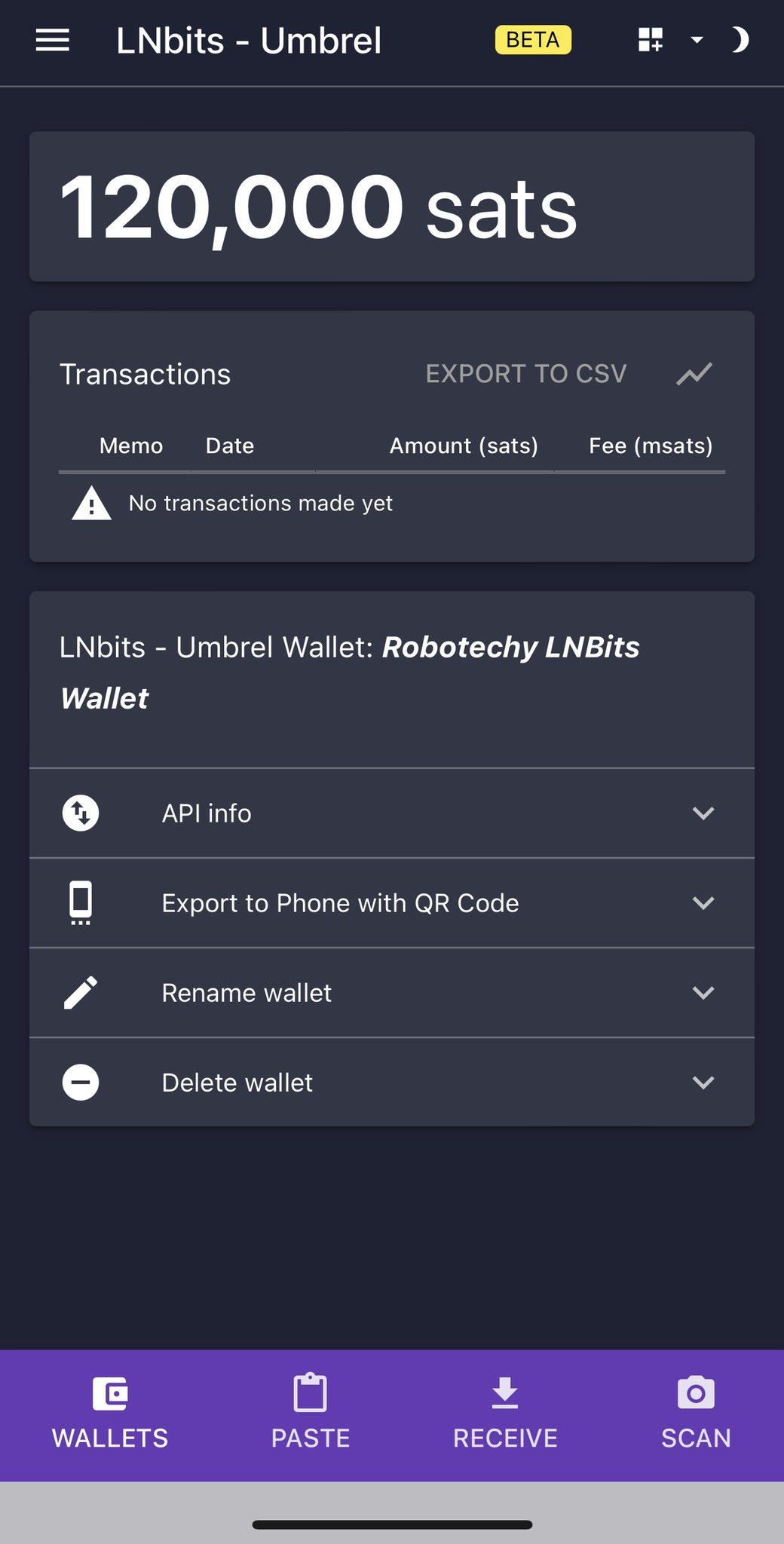784x1544 pixels.
Task: Click the phone icon for QR export
Action: 80,902
